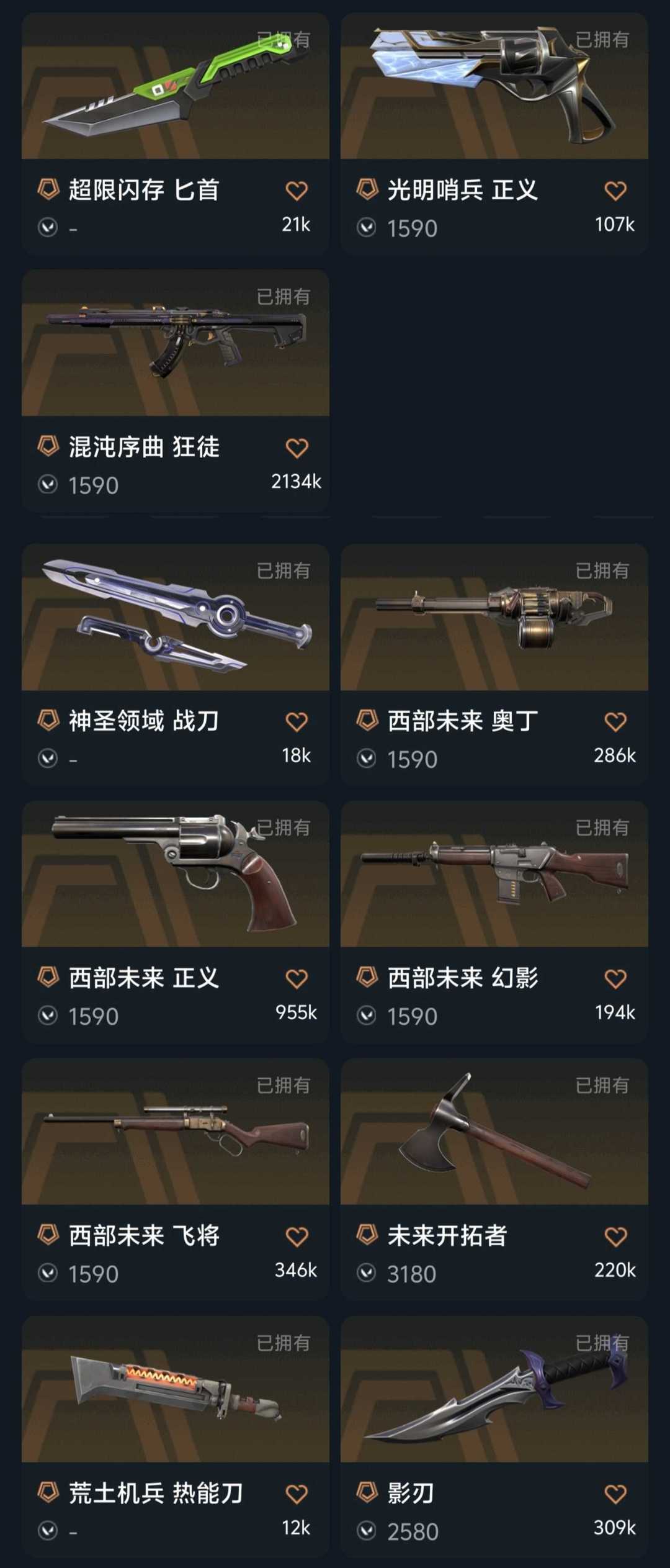This screenshot has width=670, height=1568.
Task: Tap the heart on 混沌序曲 狂徒
Action: [297, 448]
